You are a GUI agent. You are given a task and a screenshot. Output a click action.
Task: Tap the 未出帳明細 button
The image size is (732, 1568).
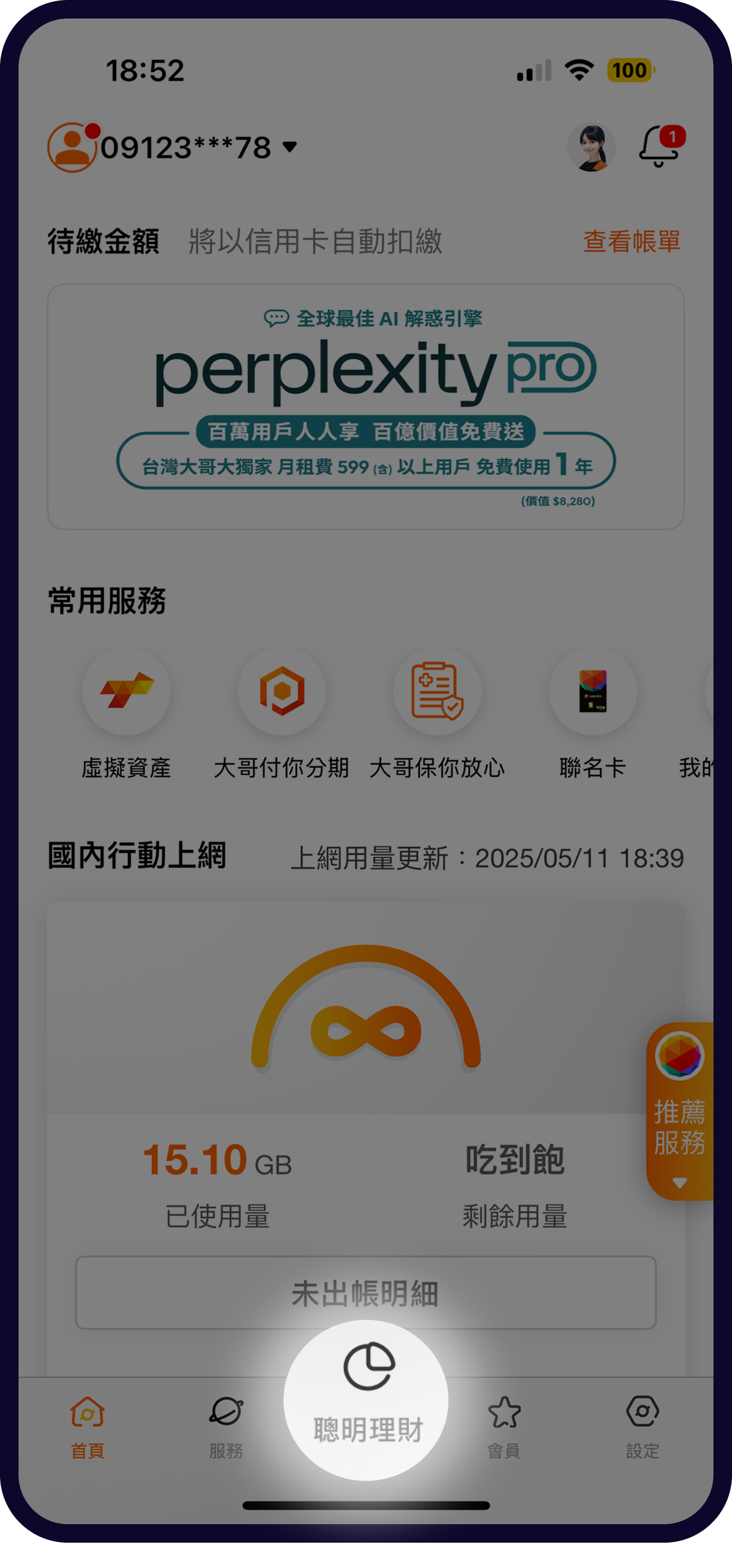pos(366,1292)
